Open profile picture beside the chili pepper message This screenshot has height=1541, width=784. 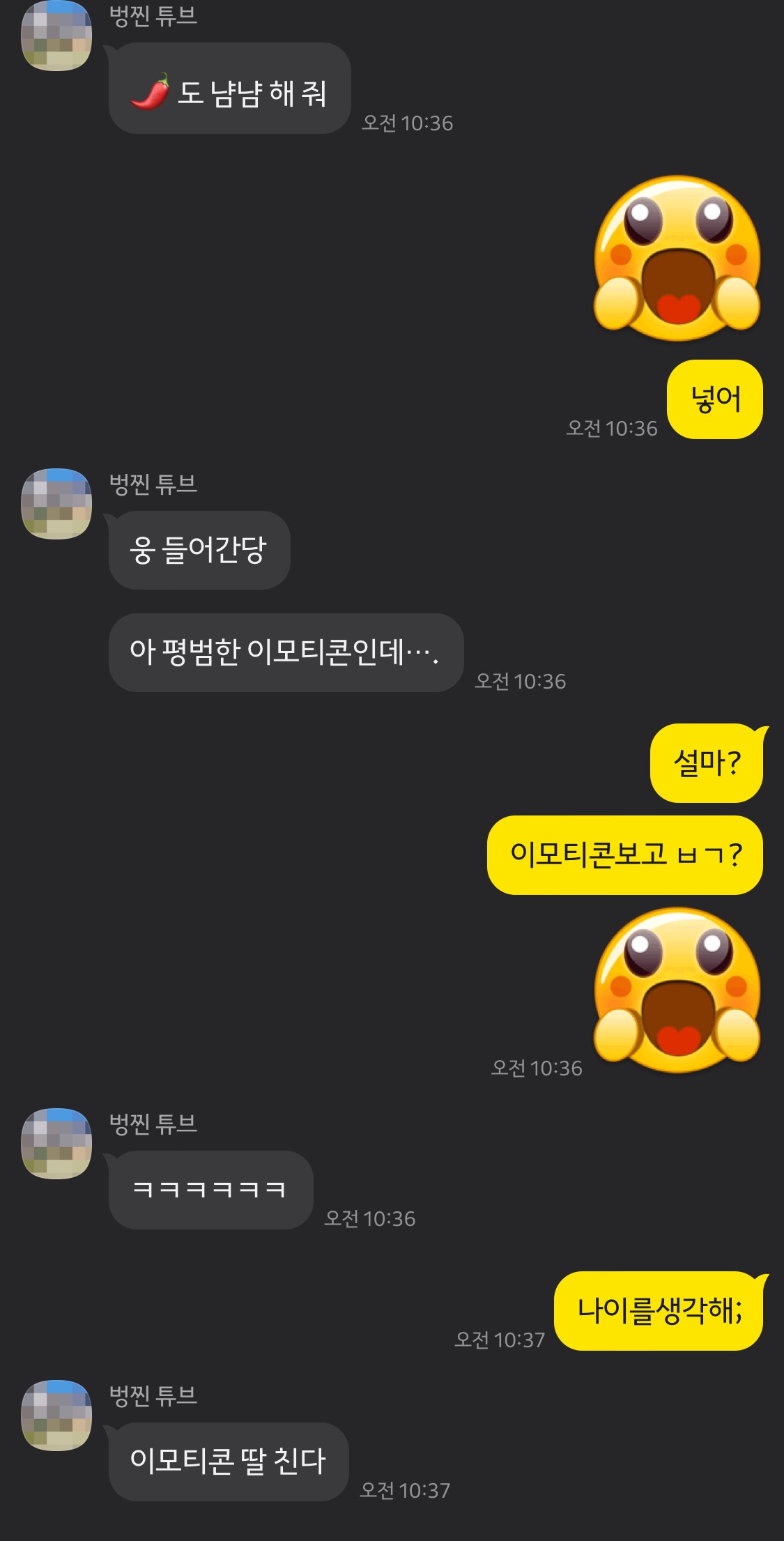56,35
